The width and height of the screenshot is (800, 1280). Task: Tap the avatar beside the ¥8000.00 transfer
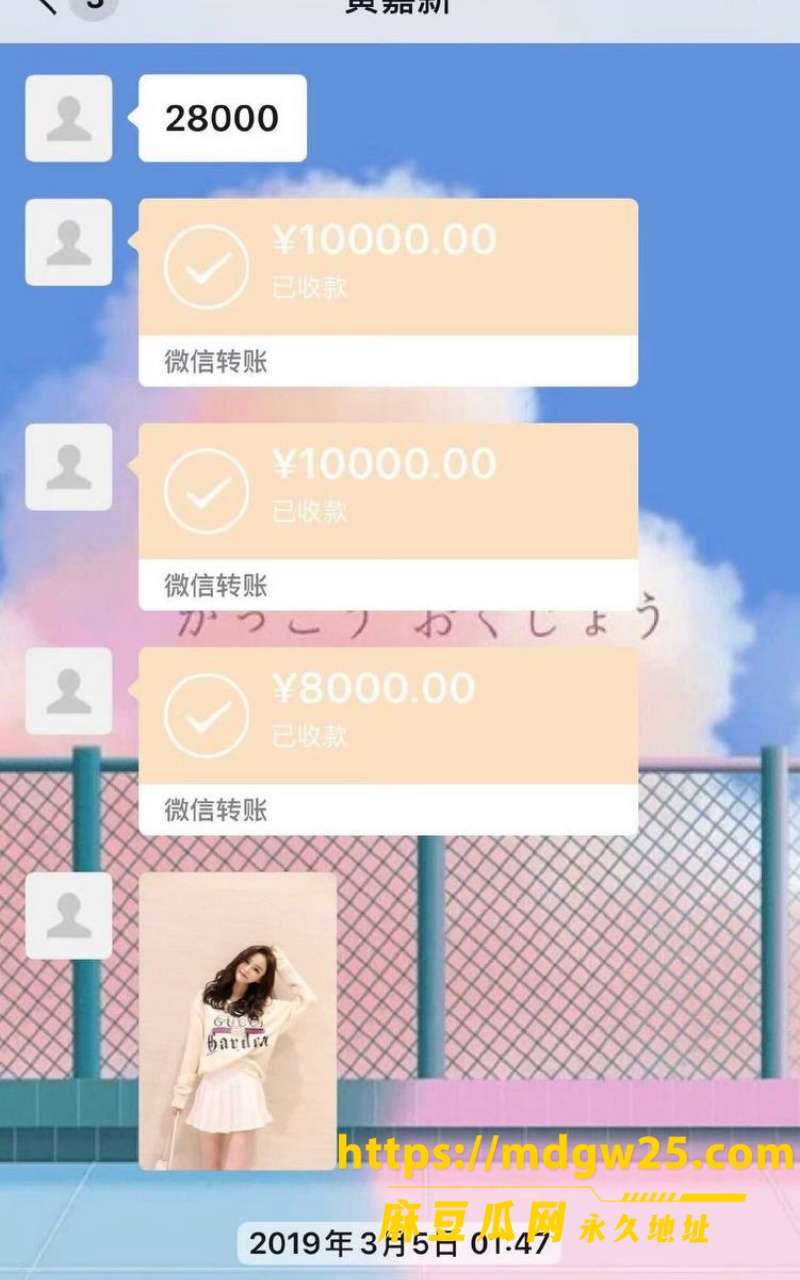[x=69, y=691]
